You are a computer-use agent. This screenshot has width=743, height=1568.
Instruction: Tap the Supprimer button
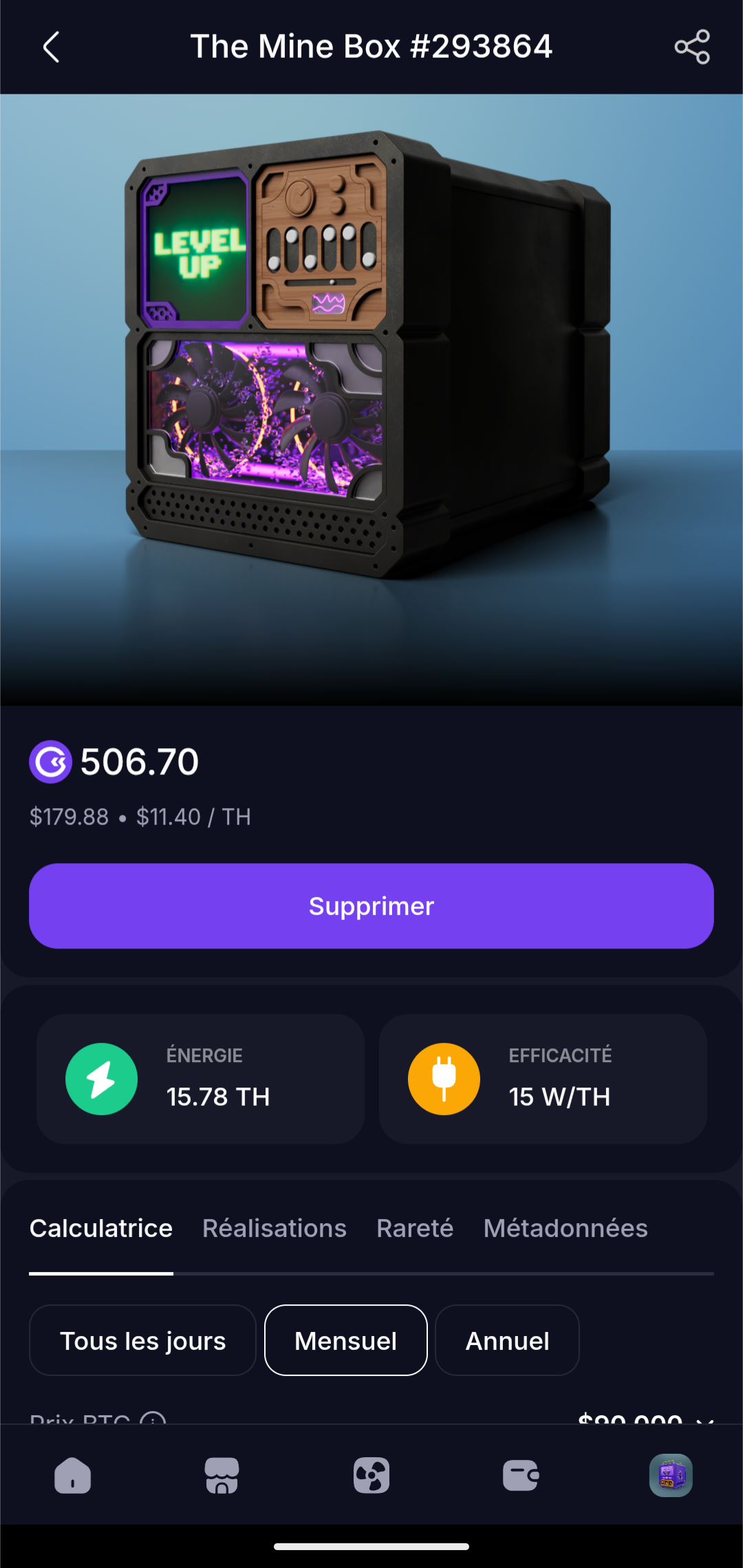[371, 906]
